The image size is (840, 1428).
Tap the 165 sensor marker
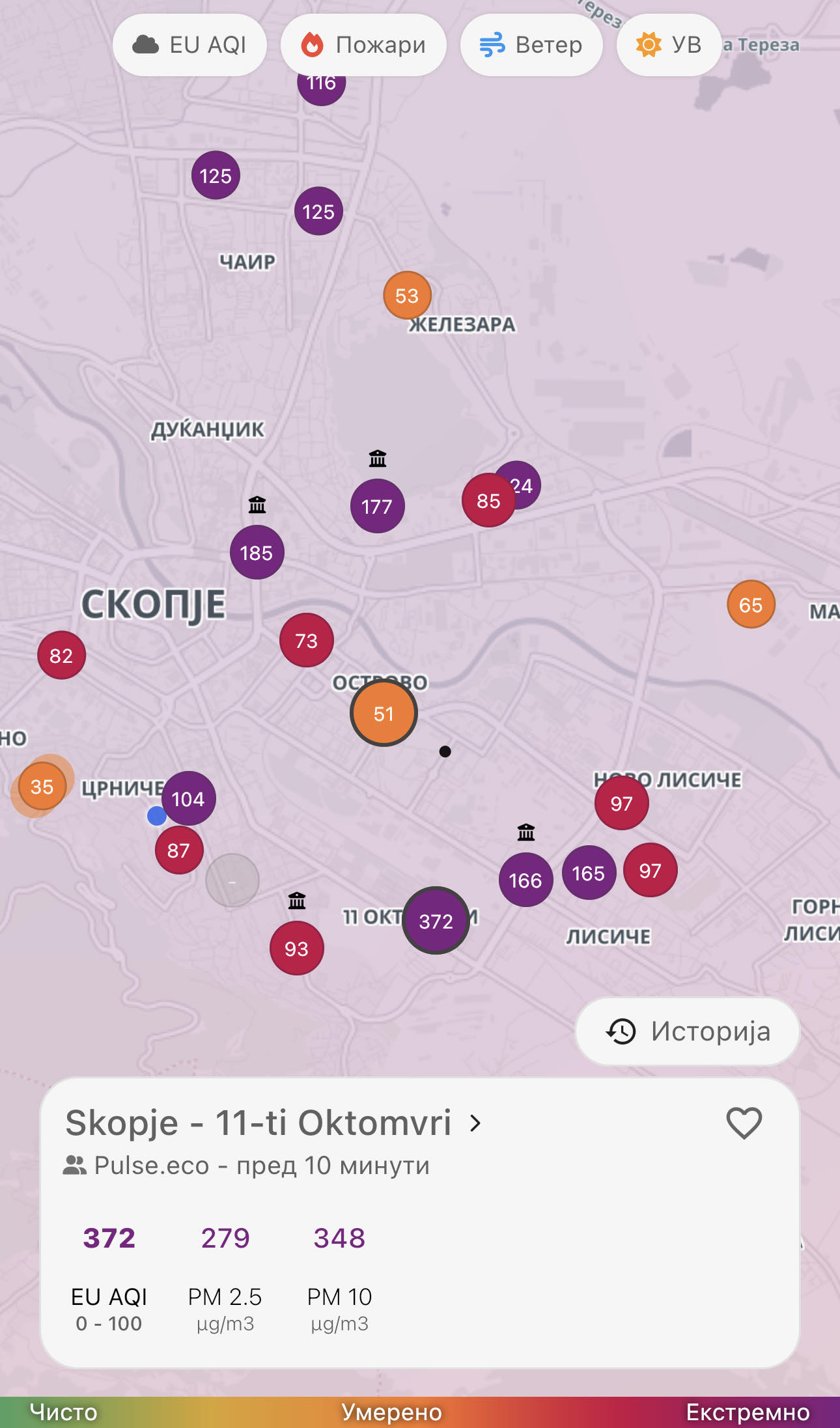coord(589,873)
